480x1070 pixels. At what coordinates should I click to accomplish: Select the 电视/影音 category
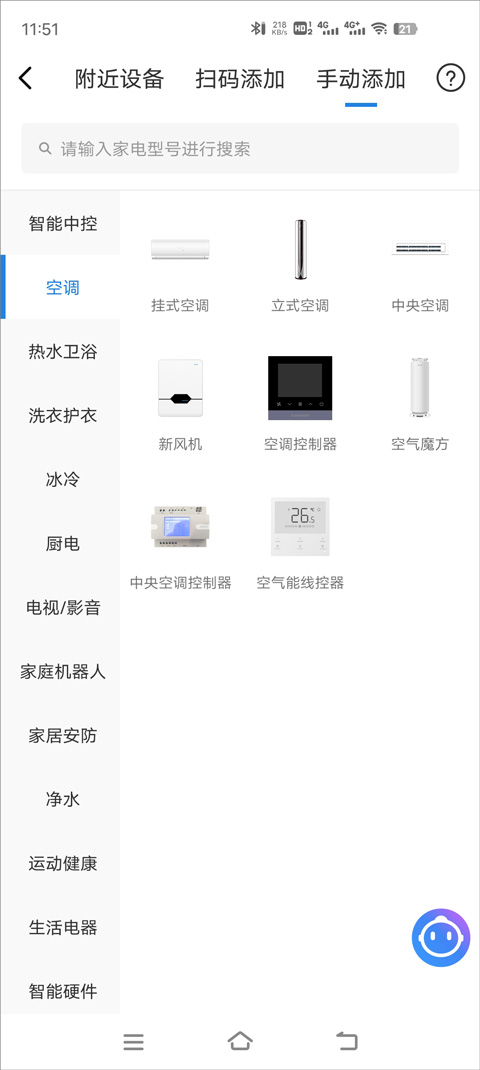click(63, 608)
